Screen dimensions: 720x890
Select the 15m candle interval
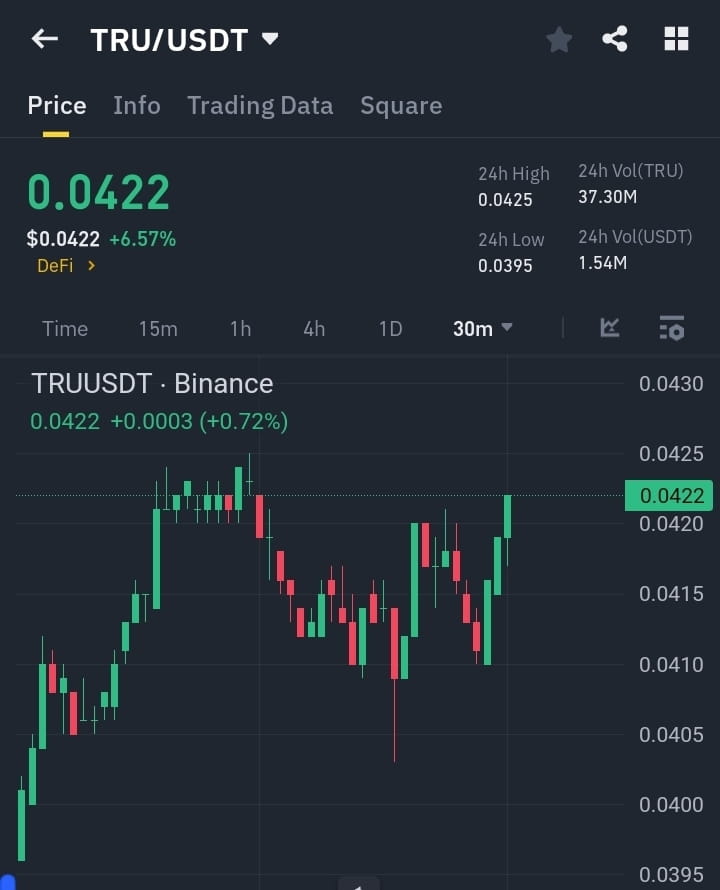pyautogui.click(x=158, y=327)
